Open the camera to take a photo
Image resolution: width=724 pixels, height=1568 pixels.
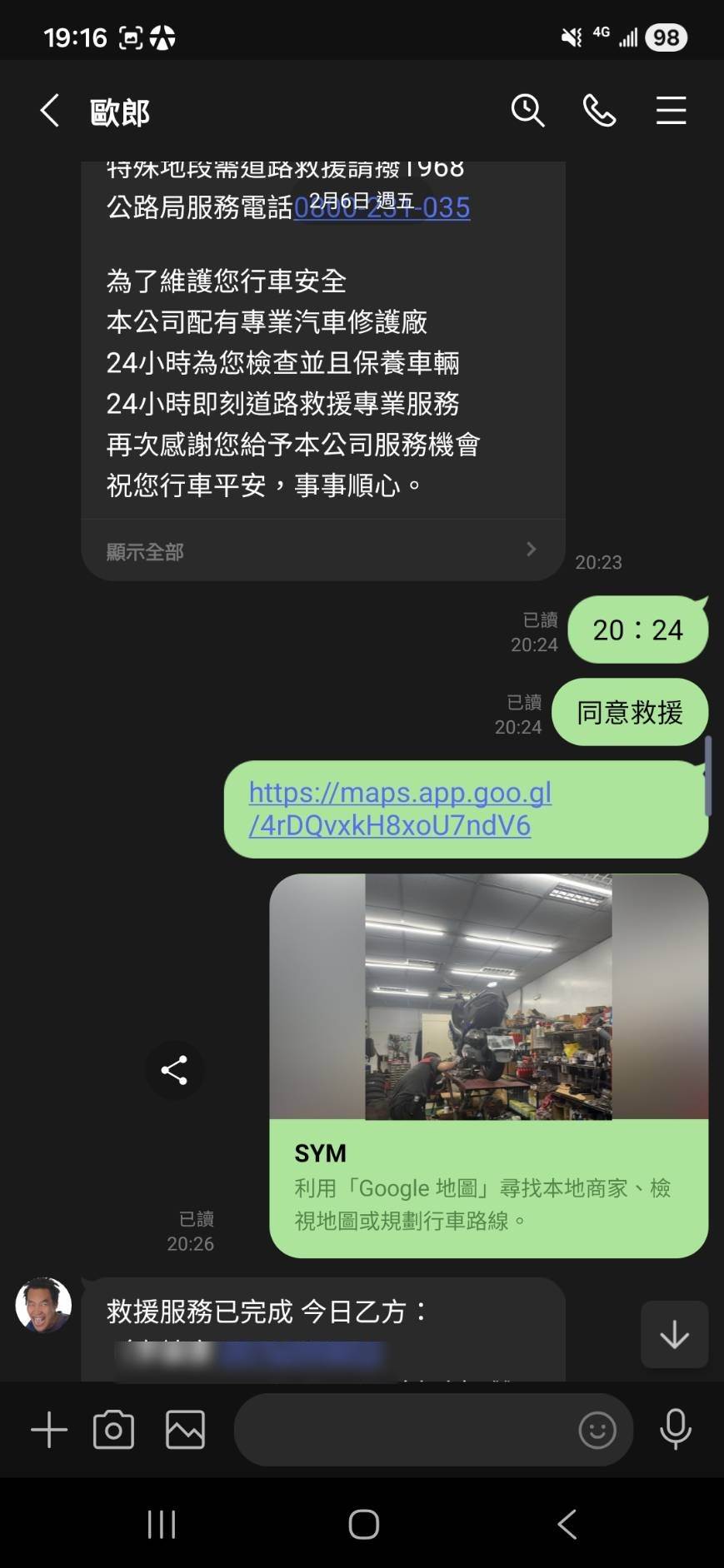pyautogui.click(x=113, y=1429)
